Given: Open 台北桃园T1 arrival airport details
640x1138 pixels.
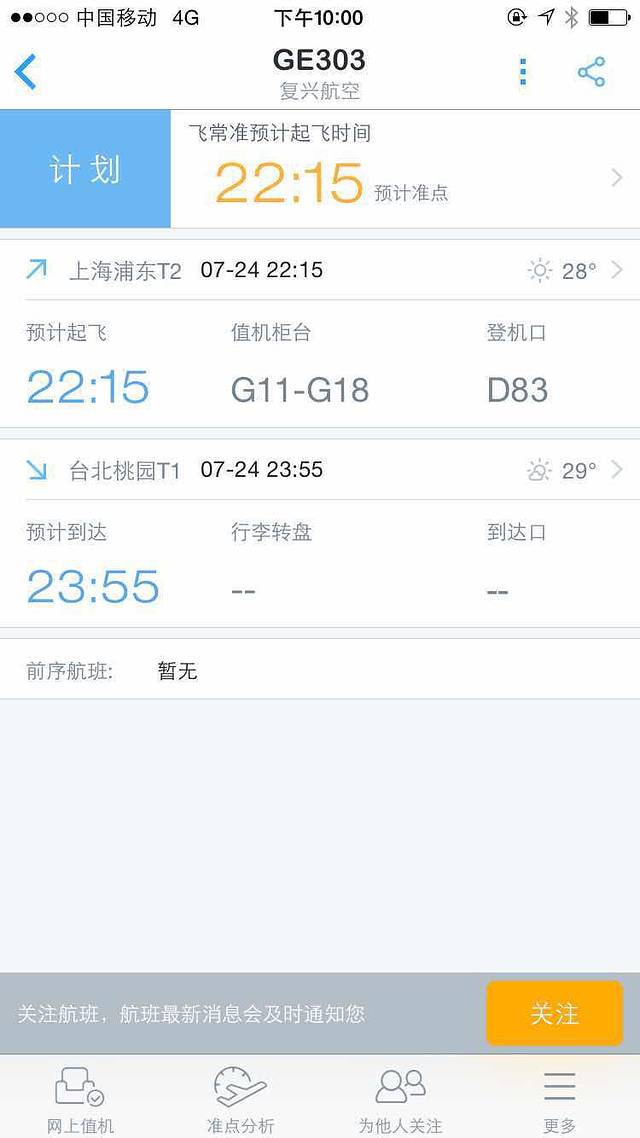Looking at the screenshot, I should (x=320, y=470).
